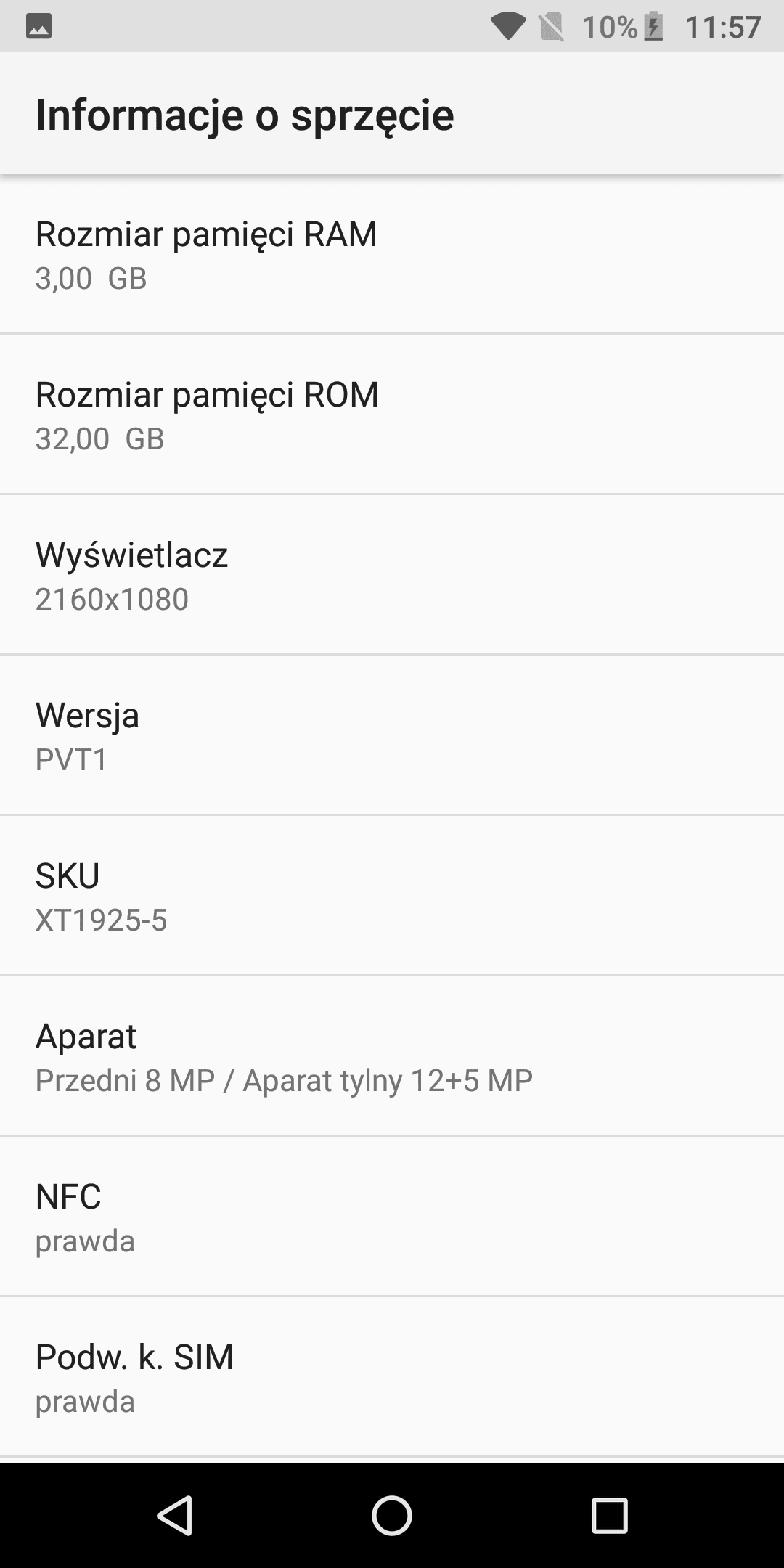
Task: Open the Wyświetlacz row
Action: (x=392, y=575)
